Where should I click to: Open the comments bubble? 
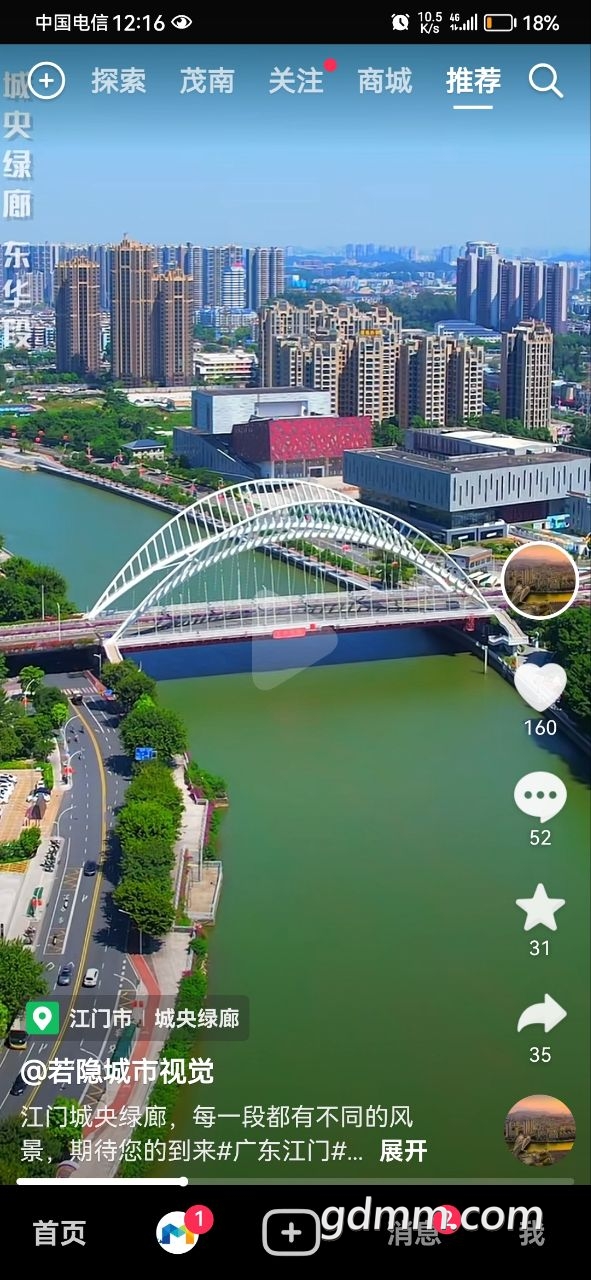(540, 797)
